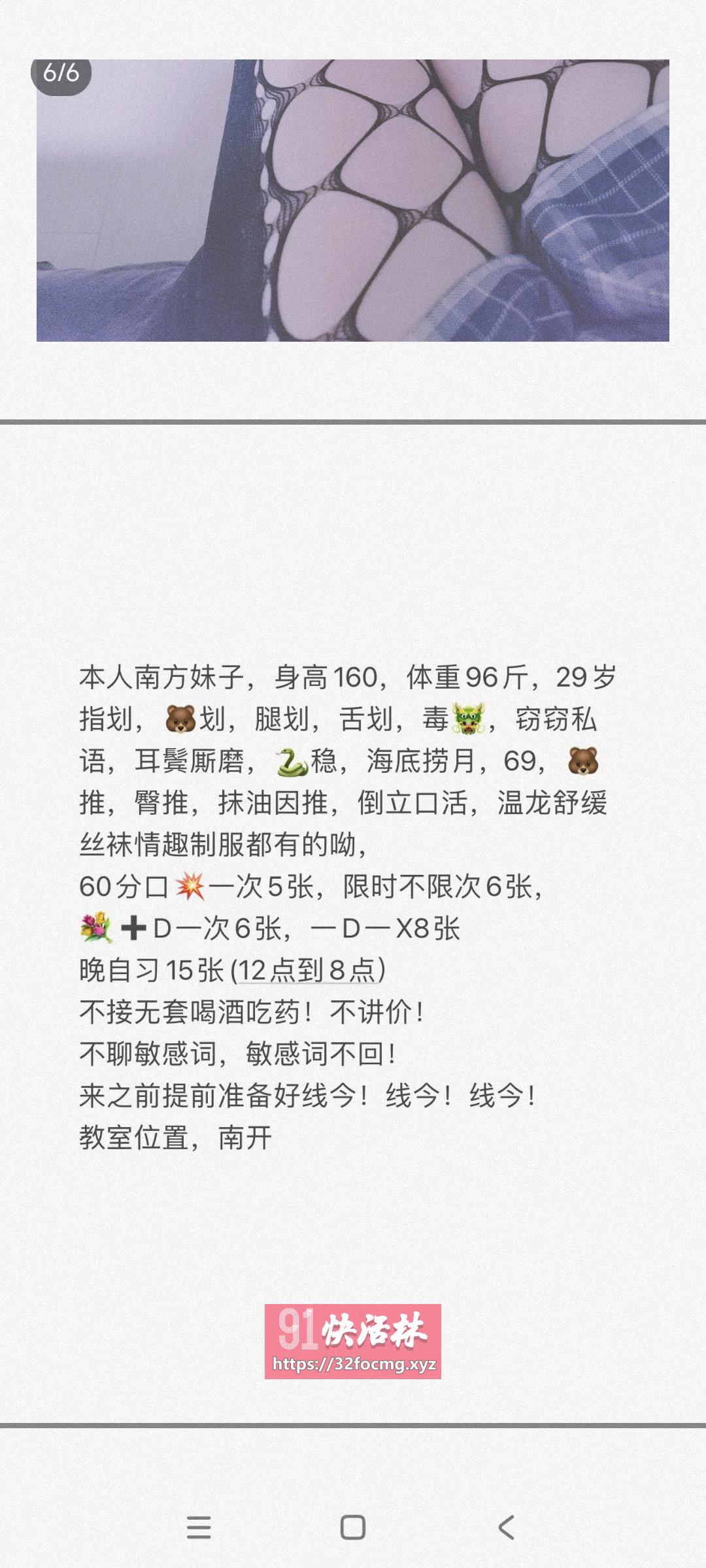The height and width of the screenshot is (1568, 706).
Task: Open the 6/6 photo in full view
Action: [x=353, y=200]
